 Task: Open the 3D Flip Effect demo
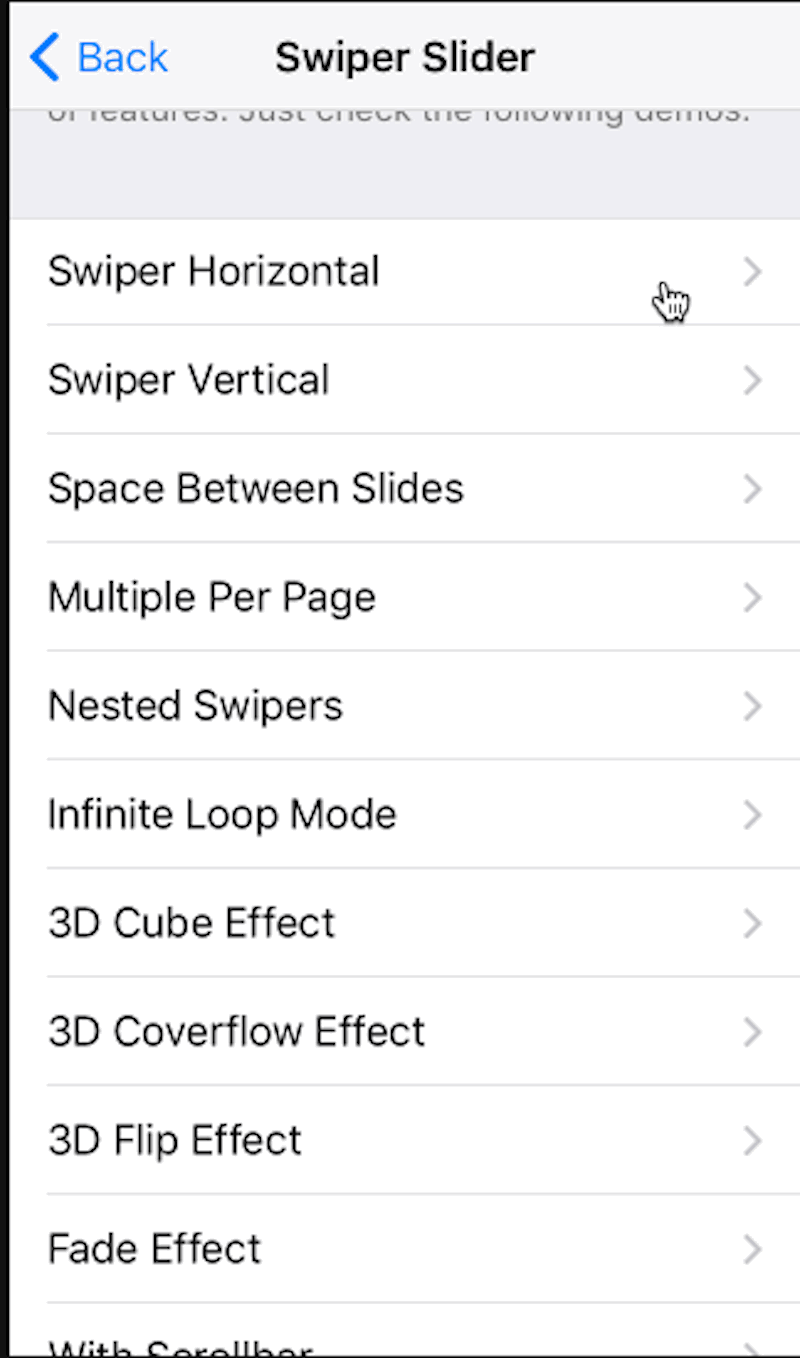(405, 1140)
